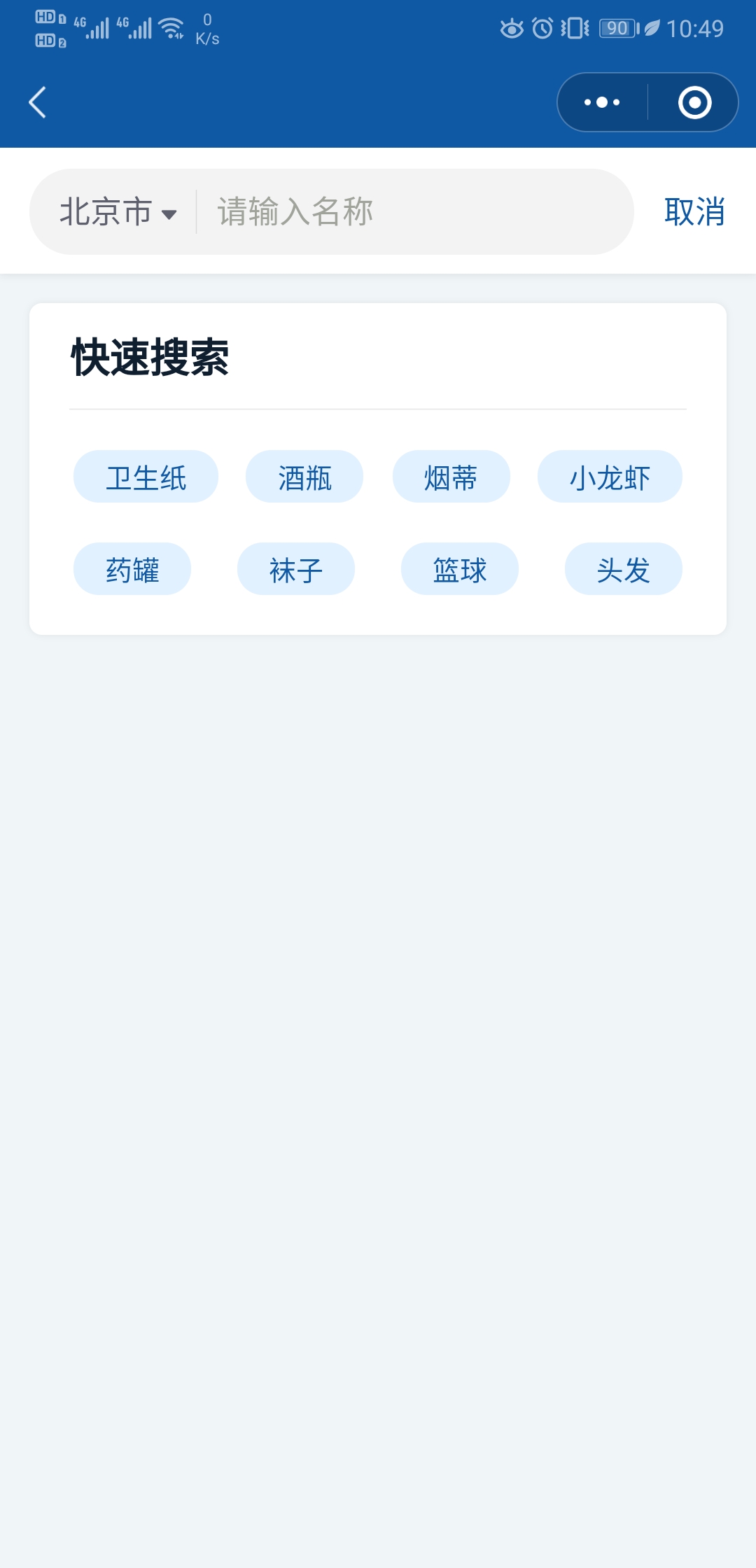
Task: Pick the 小龙虾 quick search chip
Action: (610, 477)
